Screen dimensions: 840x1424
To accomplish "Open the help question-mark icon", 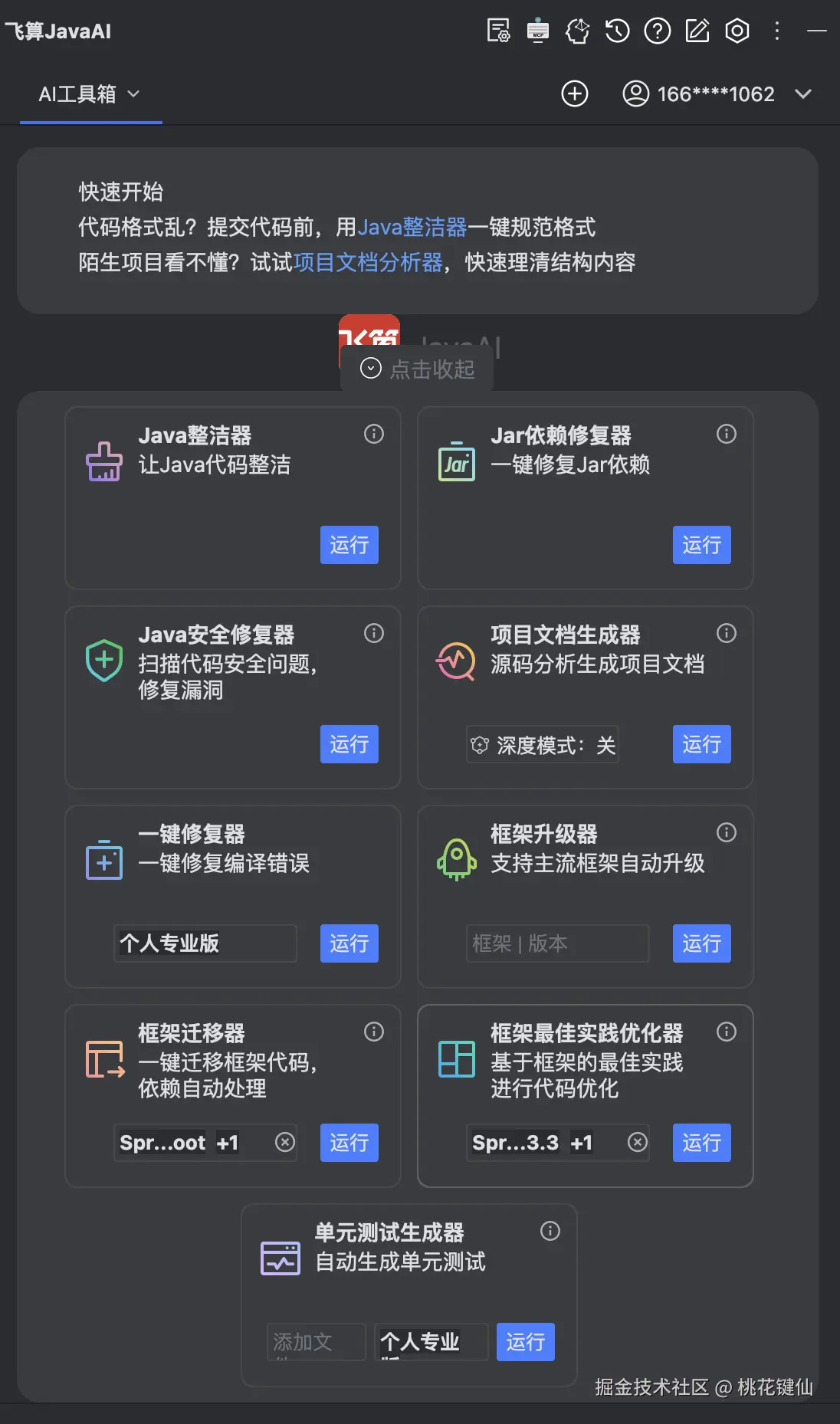I will coord(657,31).
